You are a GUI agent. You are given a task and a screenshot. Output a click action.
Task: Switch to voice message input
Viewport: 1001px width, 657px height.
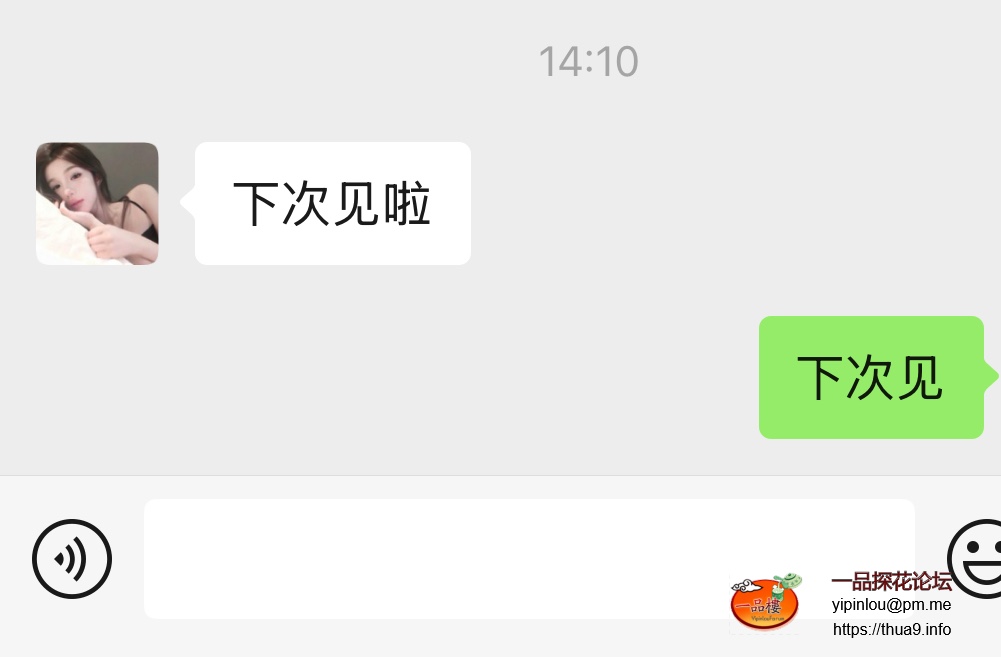72,559
